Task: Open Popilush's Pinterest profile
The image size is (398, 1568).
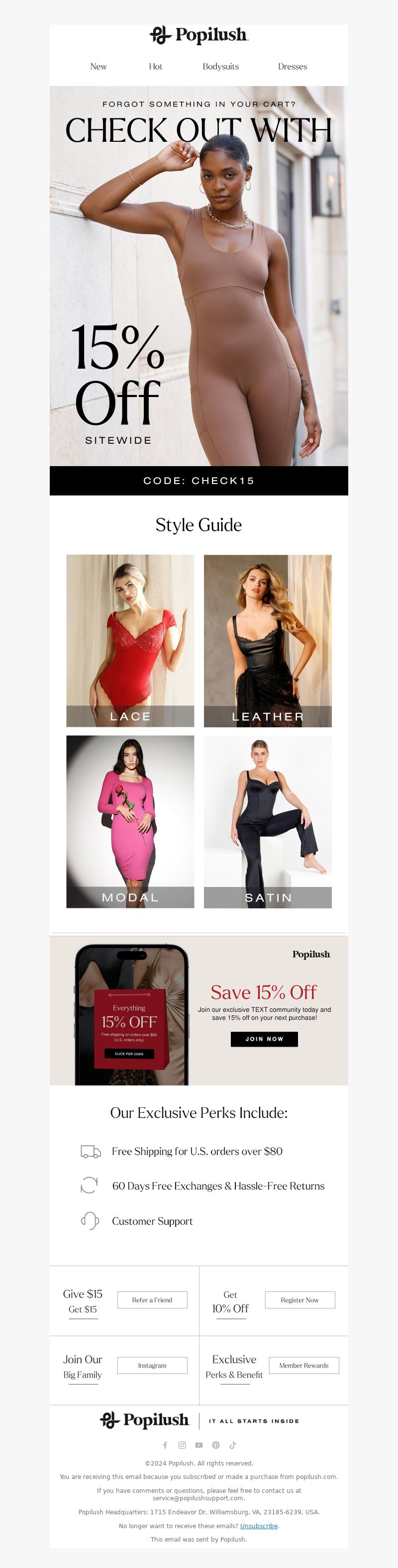Action: 216,1445
